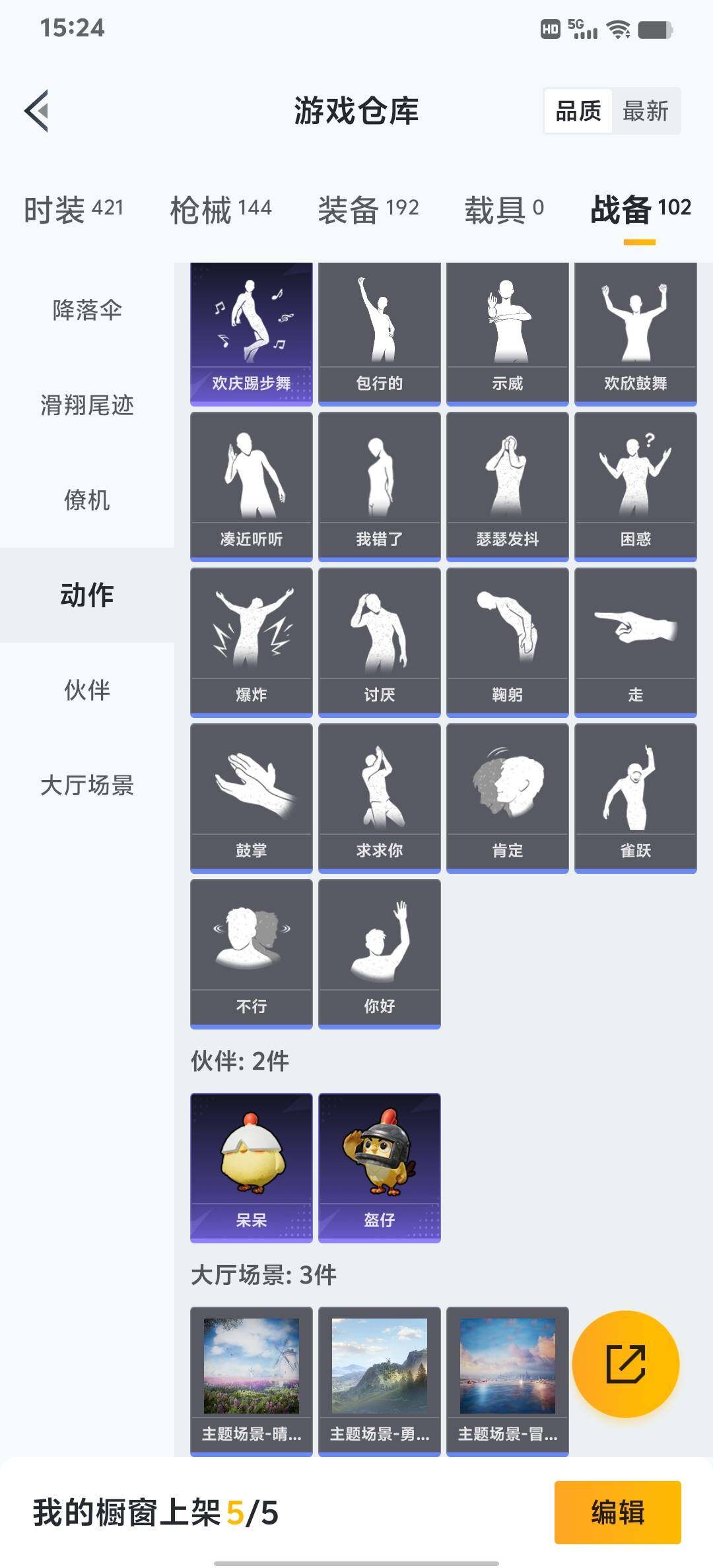This screenshot has width=713, height=1568.
Task: Open the 主题场景-勇 lobby scene
Action: [x=380, y=1381]
